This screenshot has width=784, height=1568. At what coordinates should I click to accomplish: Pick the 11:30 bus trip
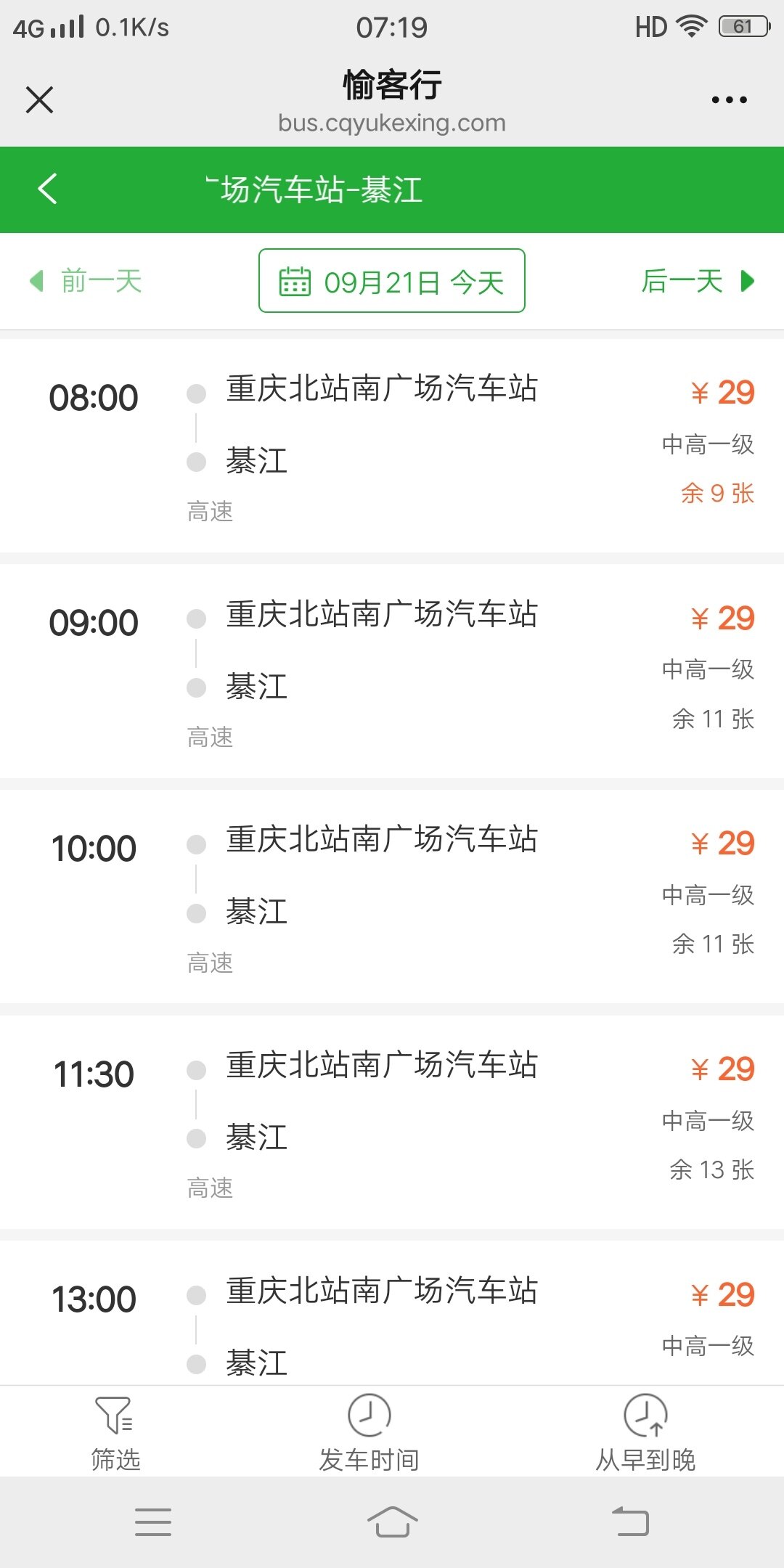[392, 1122]
